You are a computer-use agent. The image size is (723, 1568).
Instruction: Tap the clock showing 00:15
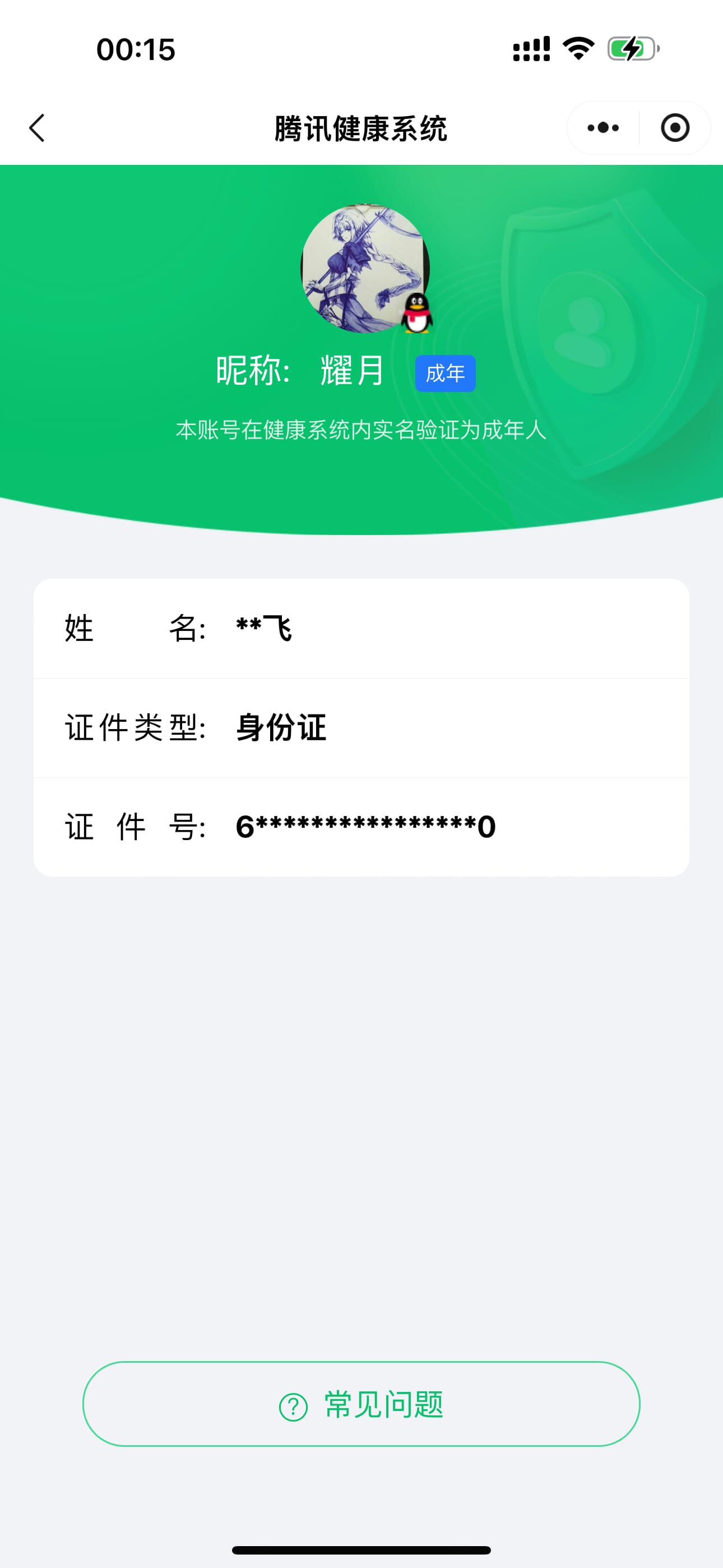pos(135,50)
